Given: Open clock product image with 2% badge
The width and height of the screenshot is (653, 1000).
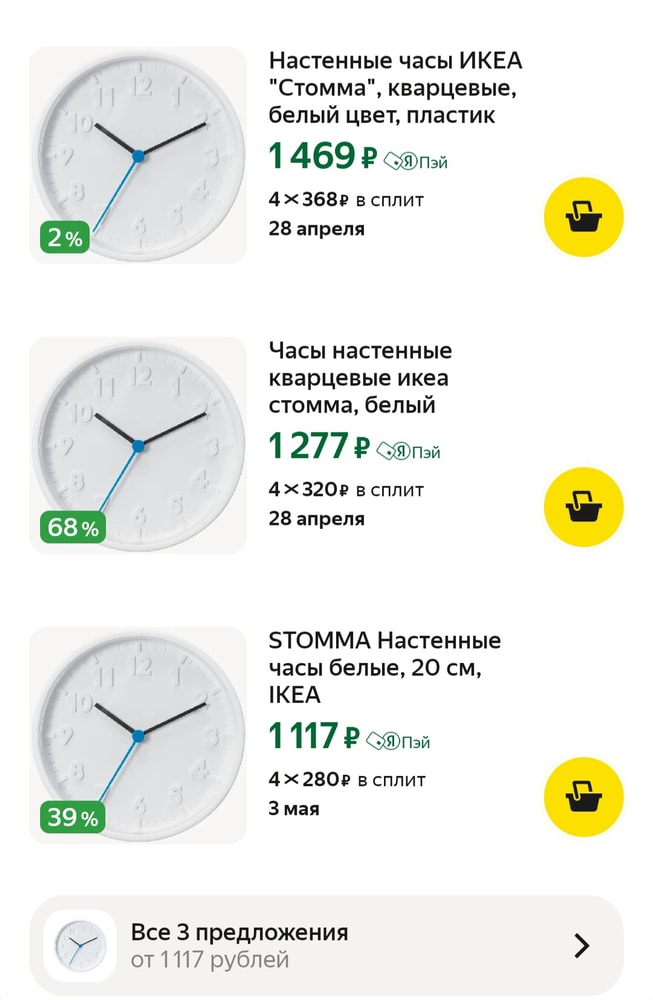Looking at the screenshot, I should point(138,155).
